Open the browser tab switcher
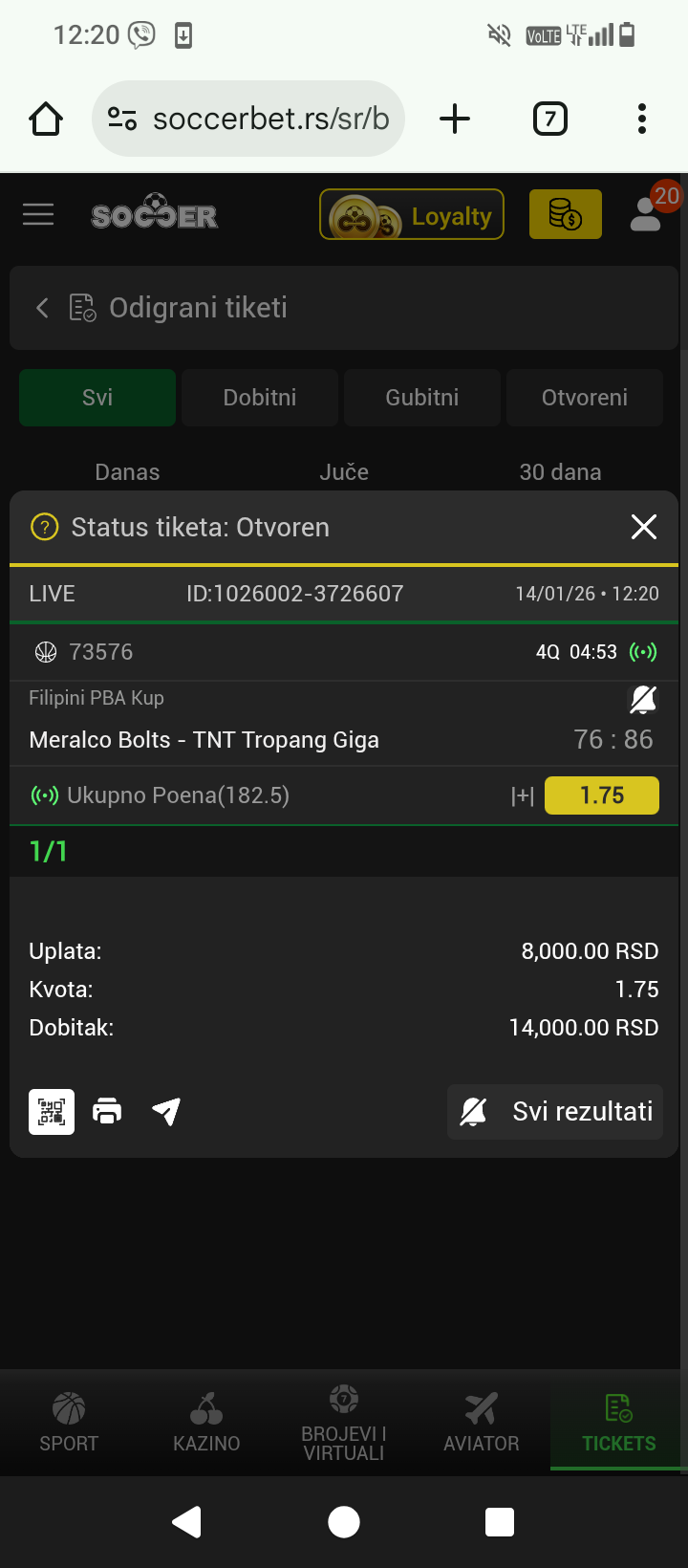 pyautogui.click(x=549, y=119)
